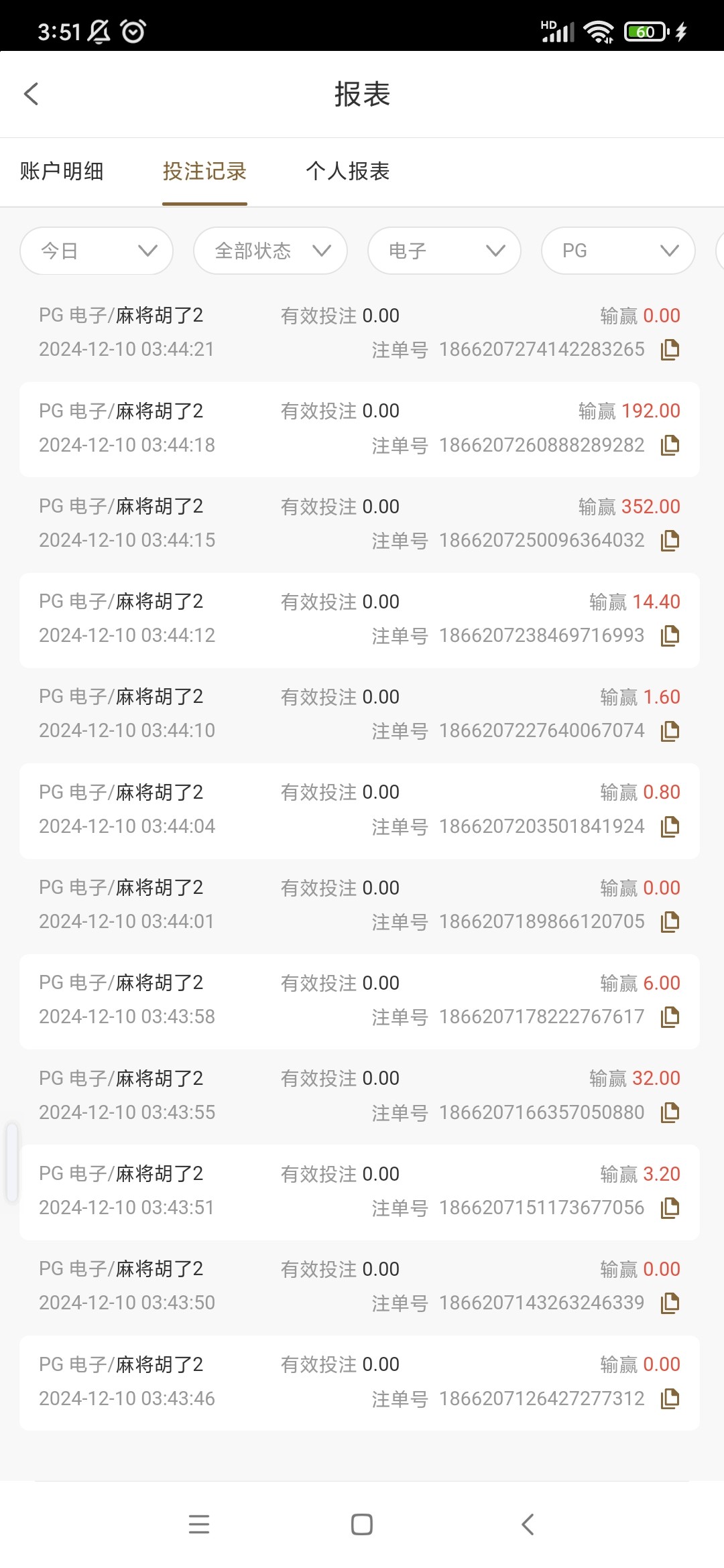Switch to the 账户明细 tab
This screenshot has width=724, height=1568.
pyautogui.click(x=62, y=172)
